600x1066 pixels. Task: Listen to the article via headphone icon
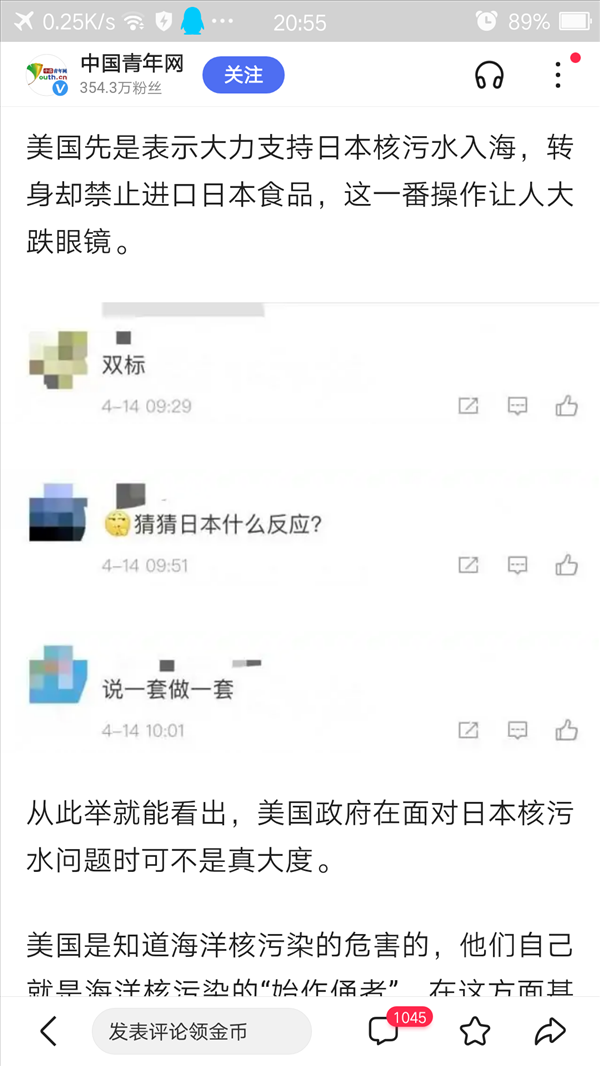coord(489,75)
